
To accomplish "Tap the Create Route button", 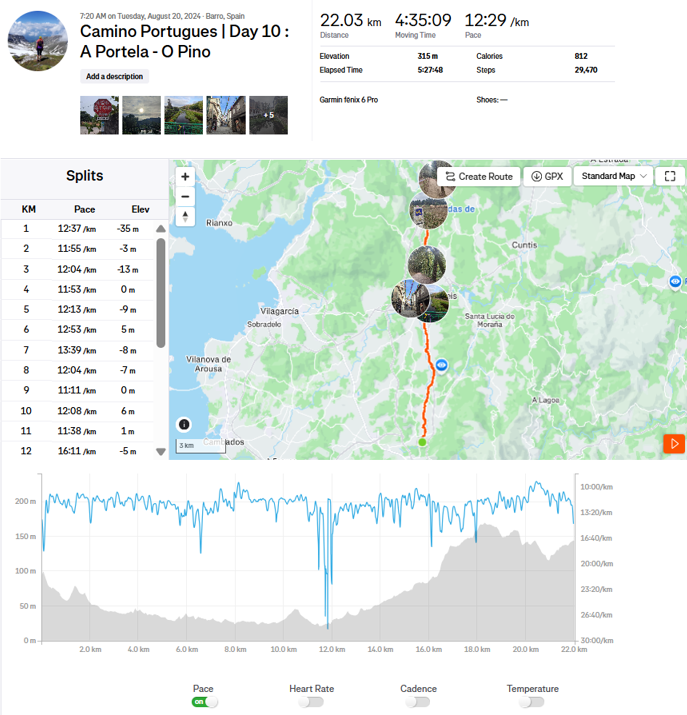I will [478, 176].
